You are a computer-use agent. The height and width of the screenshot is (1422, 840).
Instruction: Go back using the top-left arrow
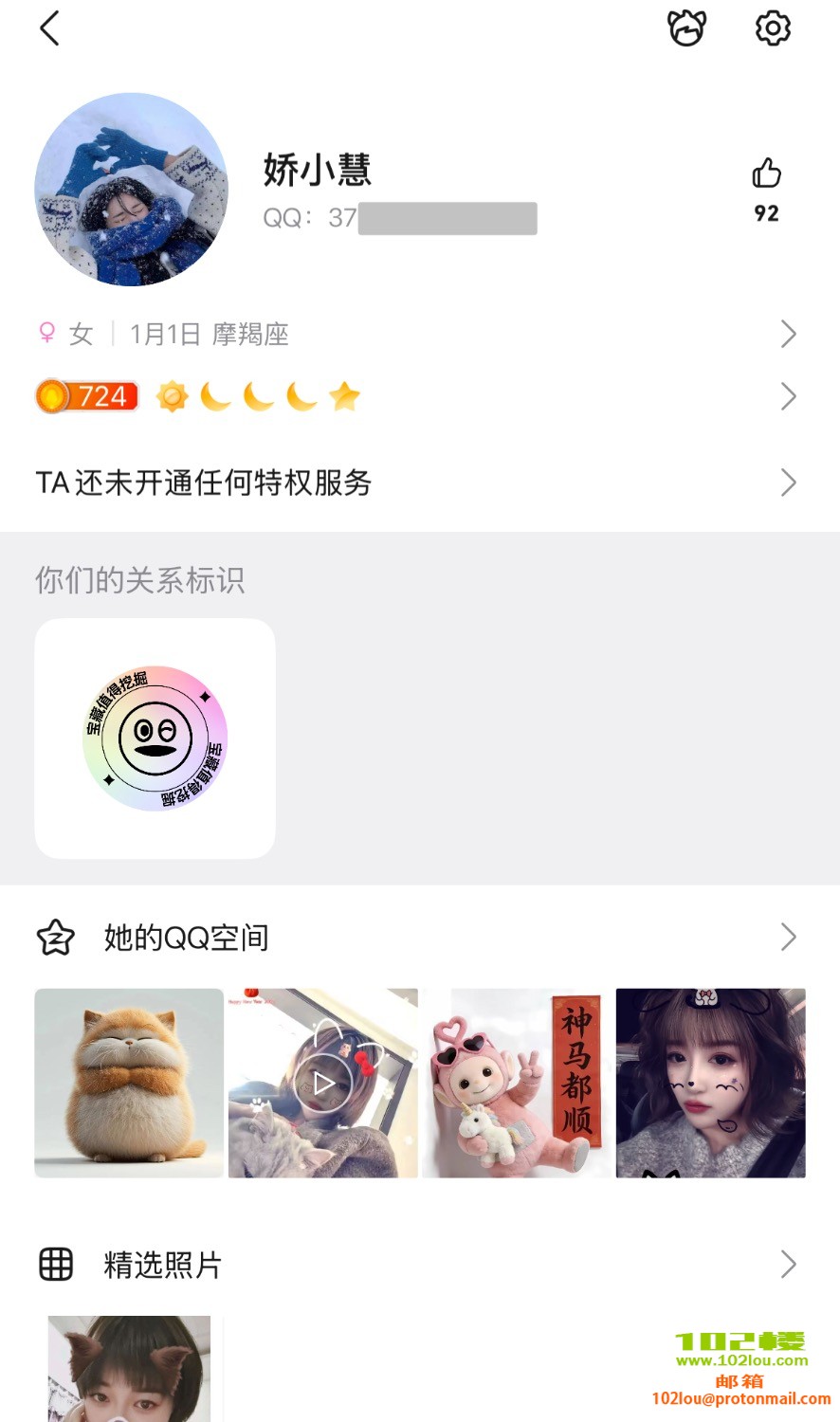pyautogui.click(x=50, y=28)
